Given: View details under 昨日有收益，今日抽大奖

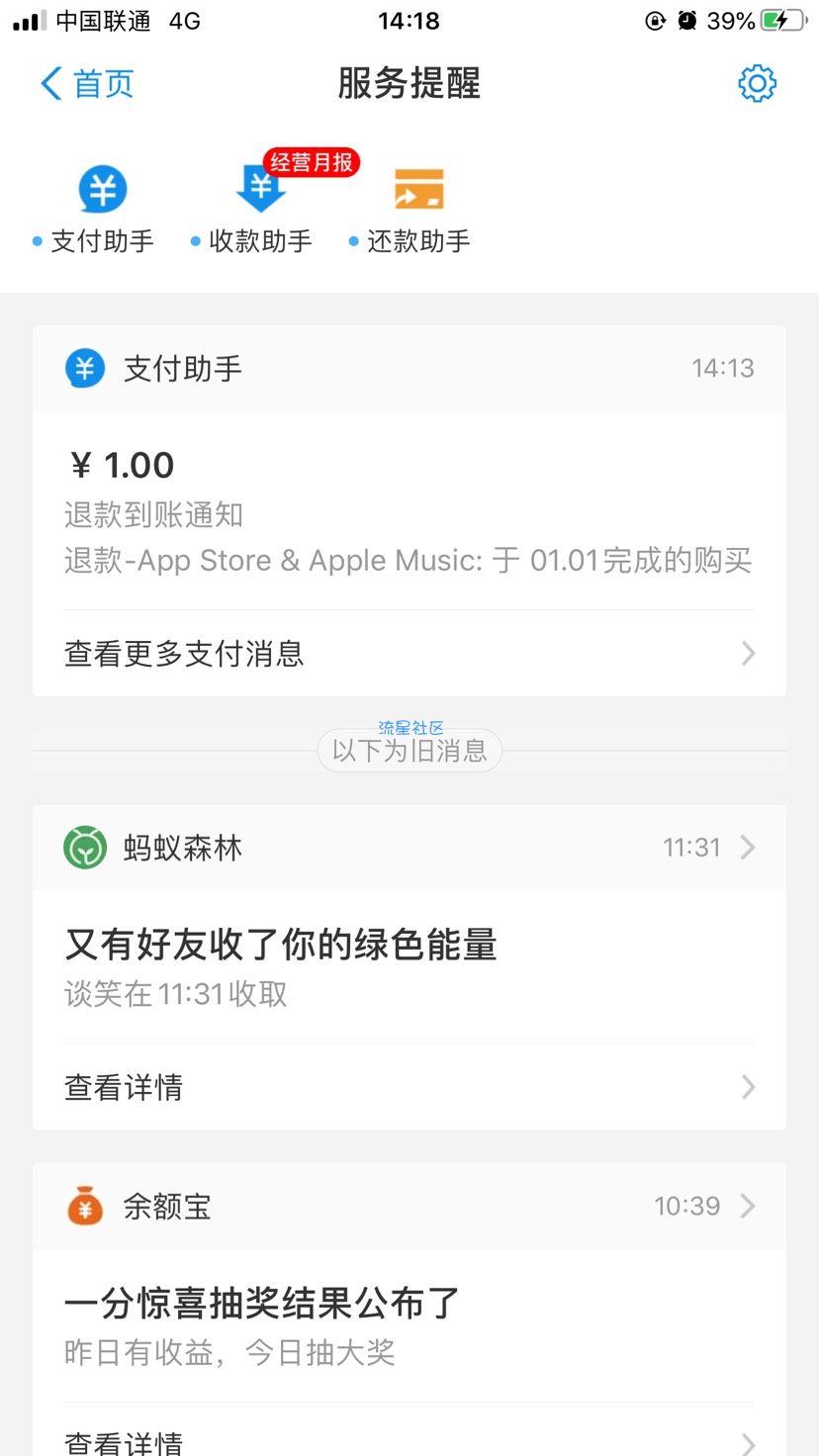Looking at the screenshot, I should click(x=408, y=1439).
